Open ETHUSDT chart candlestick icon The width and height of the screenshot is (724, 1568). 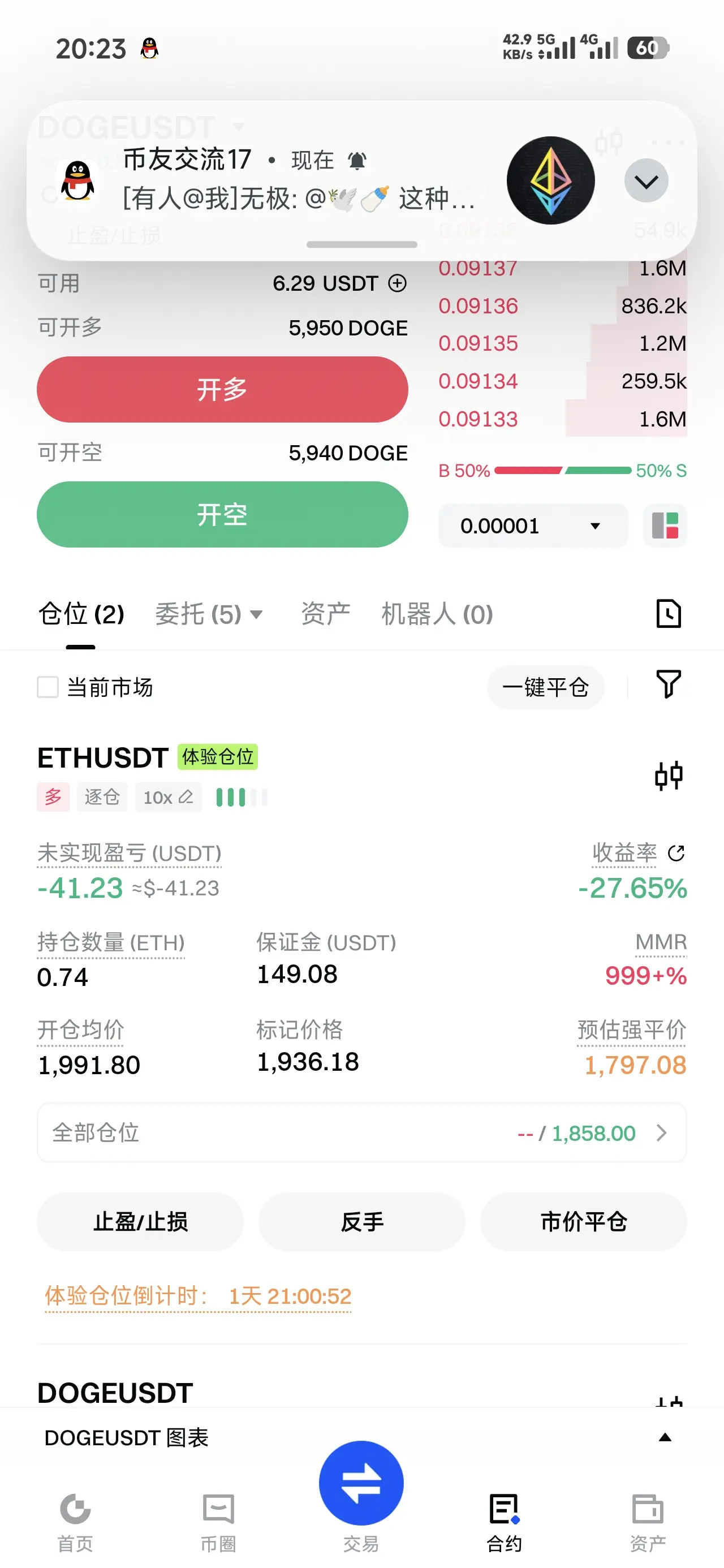click(x=669, y=776)
